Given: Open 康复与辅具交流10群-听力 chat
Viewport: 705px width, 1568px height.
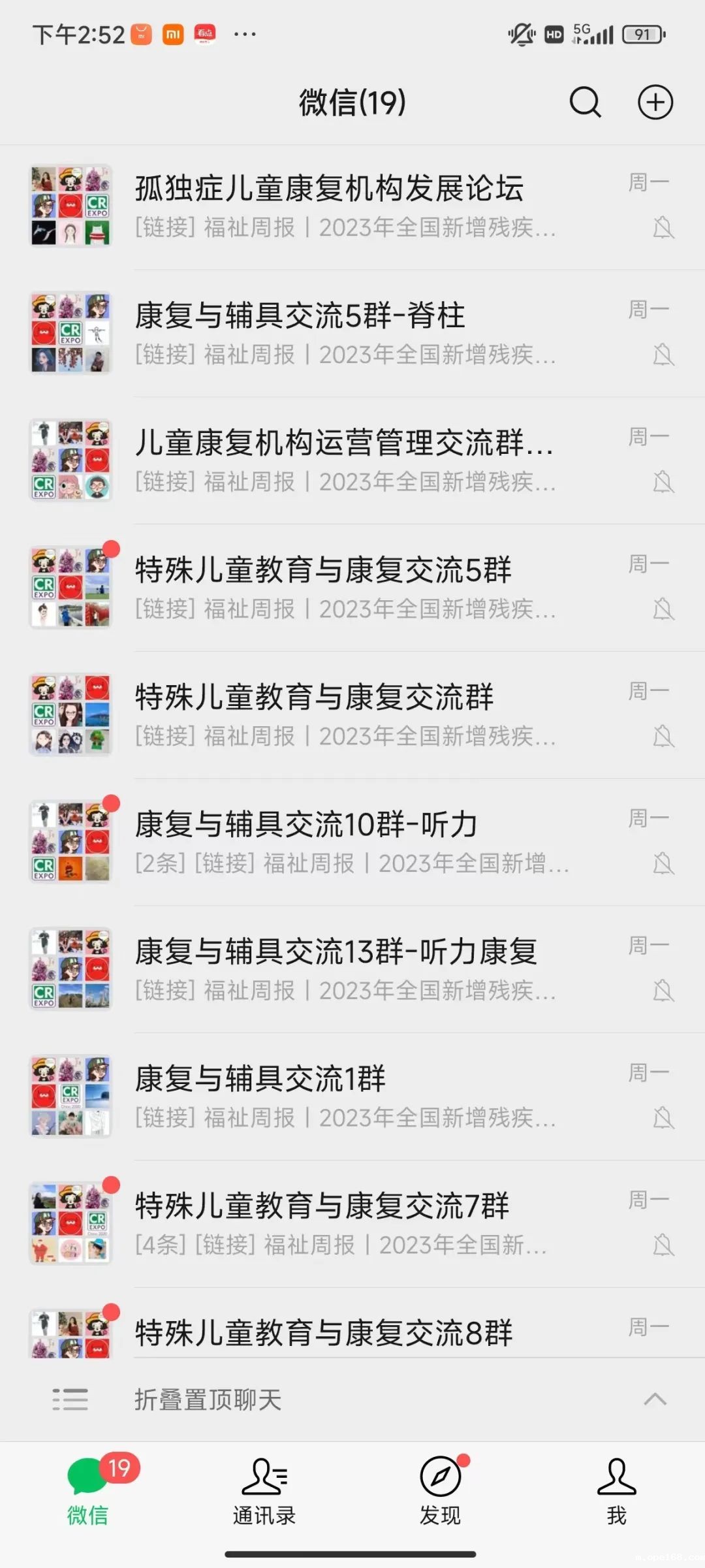Looking at the screenshot, I should click(352, 842).
